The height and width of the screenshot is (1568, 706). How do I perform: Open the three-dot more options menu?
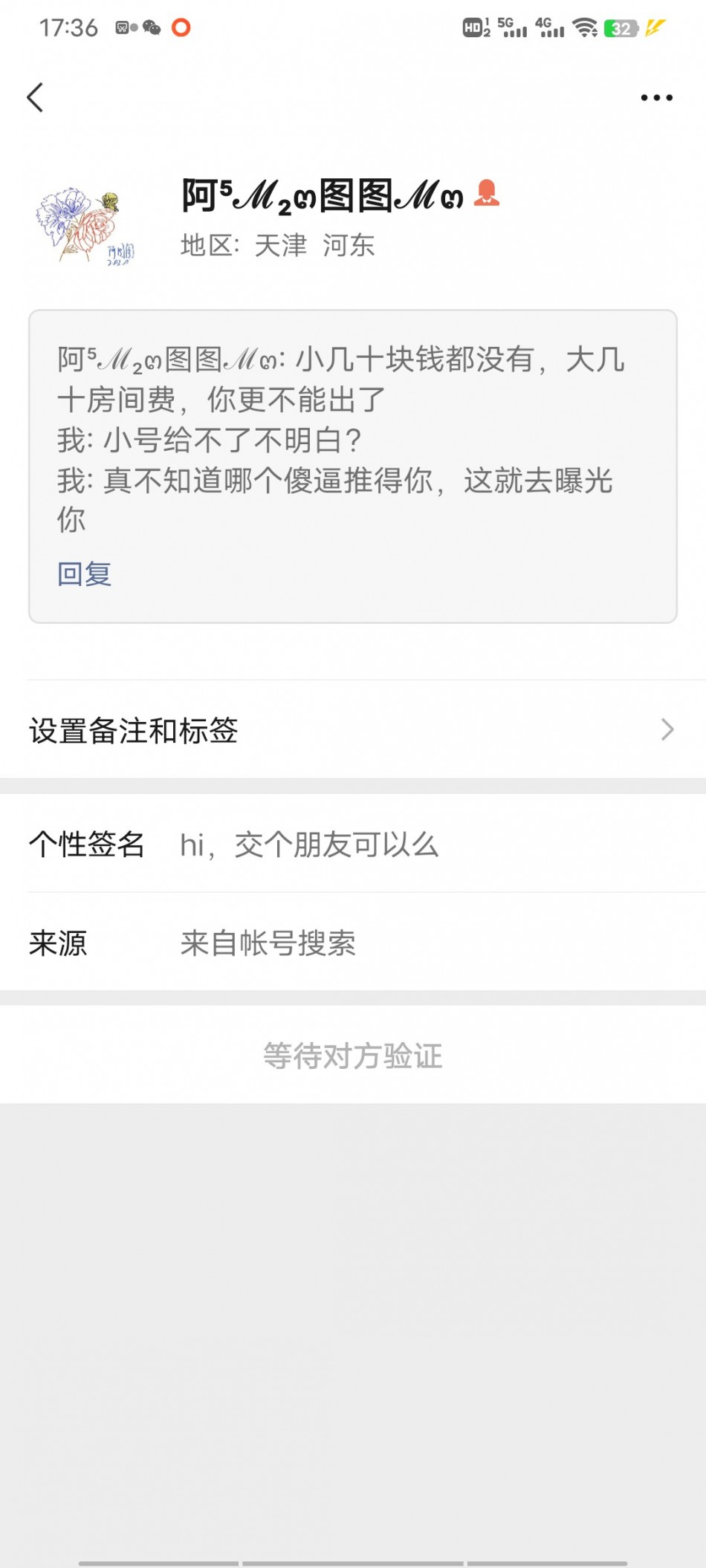(x=657, y=97)
